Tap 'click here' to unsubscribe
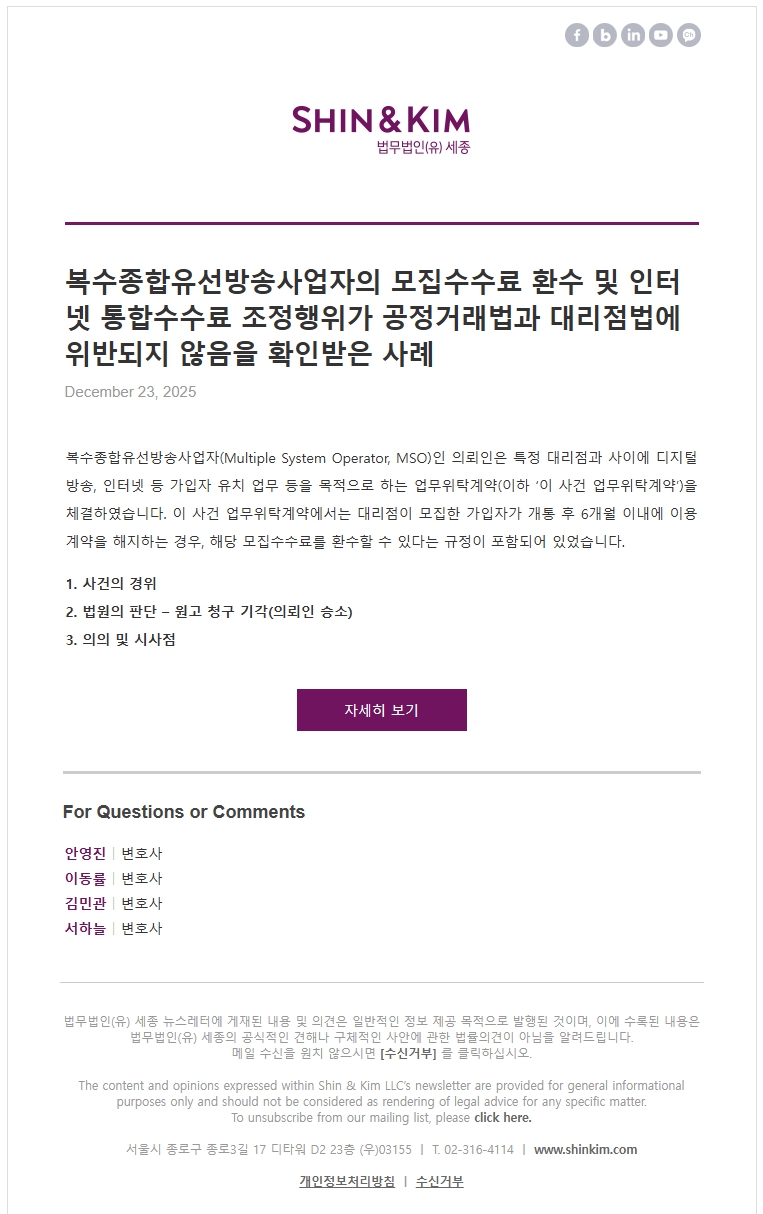This screenshot has width=763, height=1214. click(502, 1117)
